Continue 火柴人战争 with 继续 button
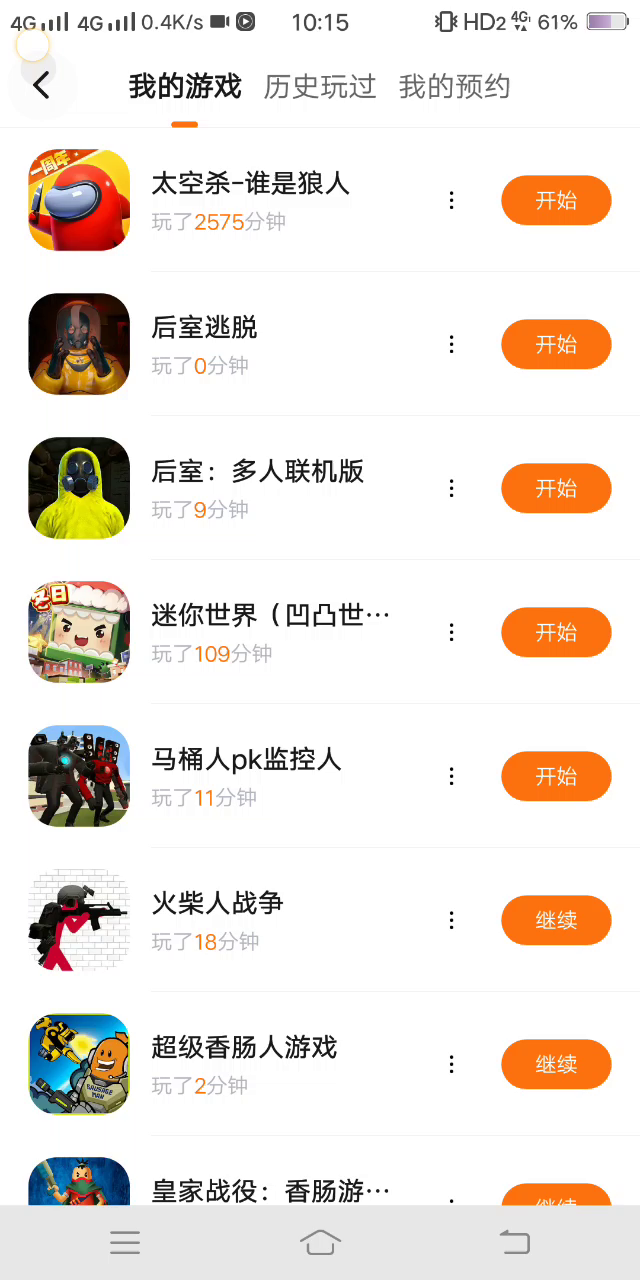The height and width of the screenshot is (1280, 640). (556, 920)
